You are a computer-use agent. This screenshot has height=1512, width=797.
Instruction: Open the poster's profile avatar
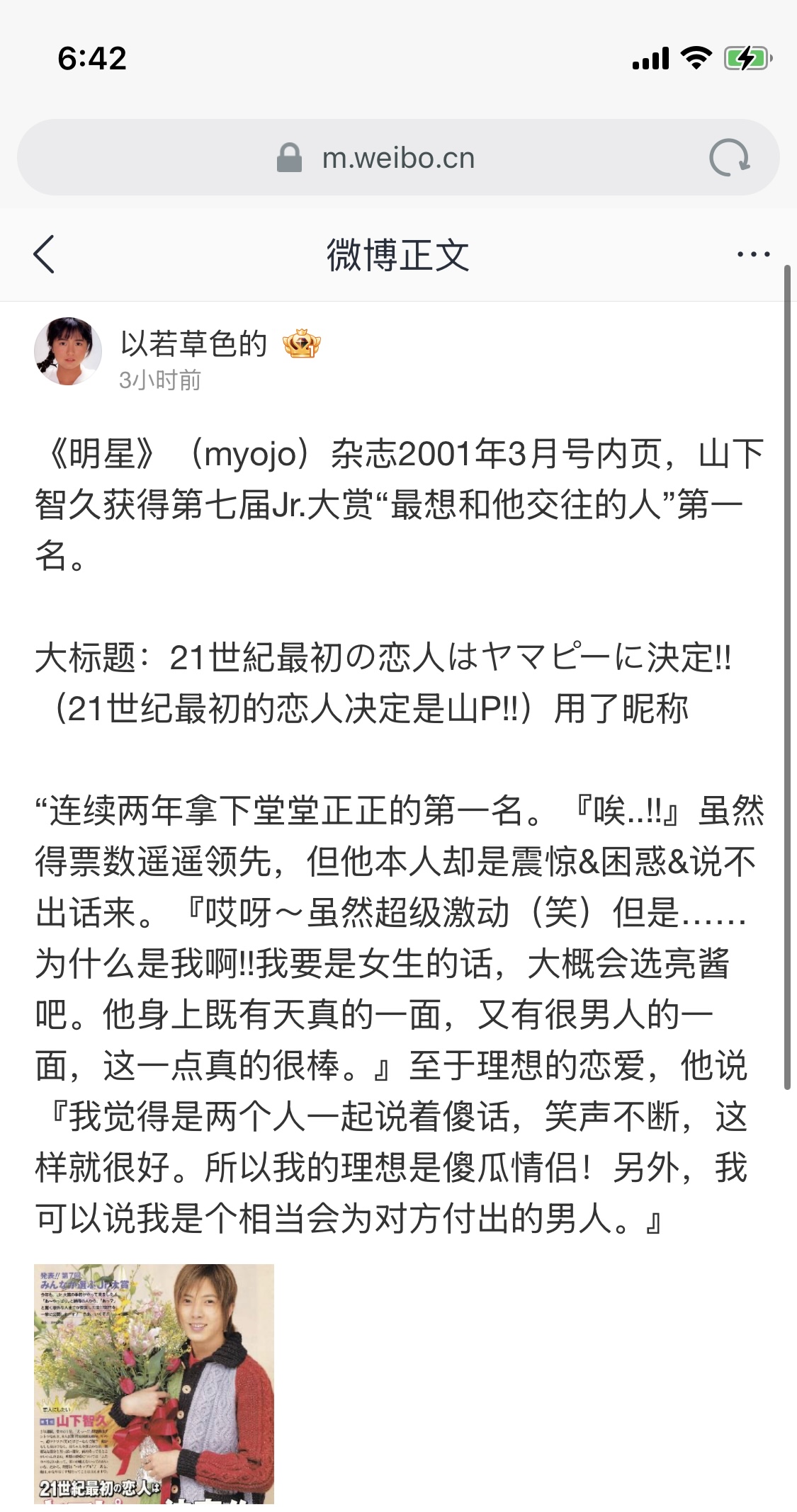(x=68, y=352)
